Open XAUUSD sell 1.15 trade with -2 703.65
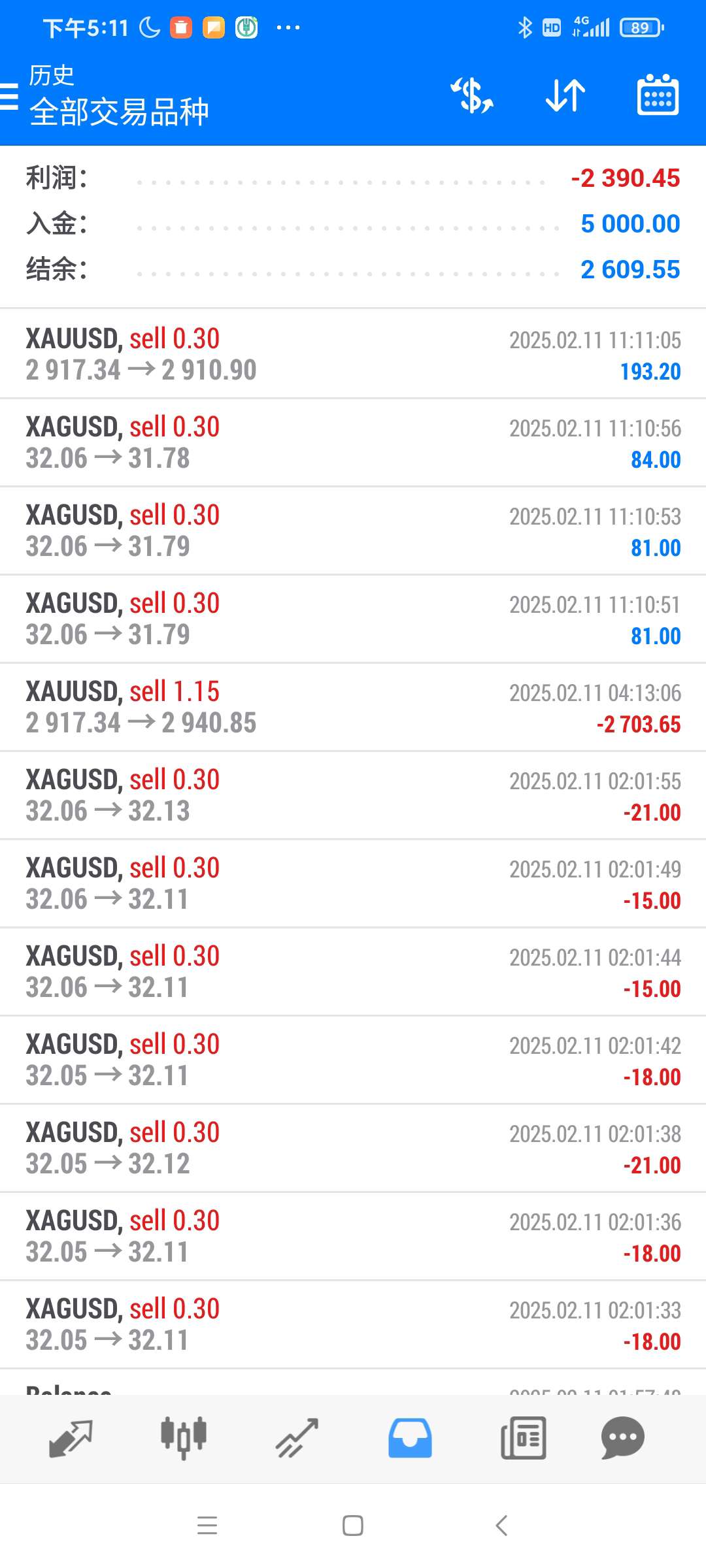The height and width of the screenshot is (1568, 706). coord(353,707)
